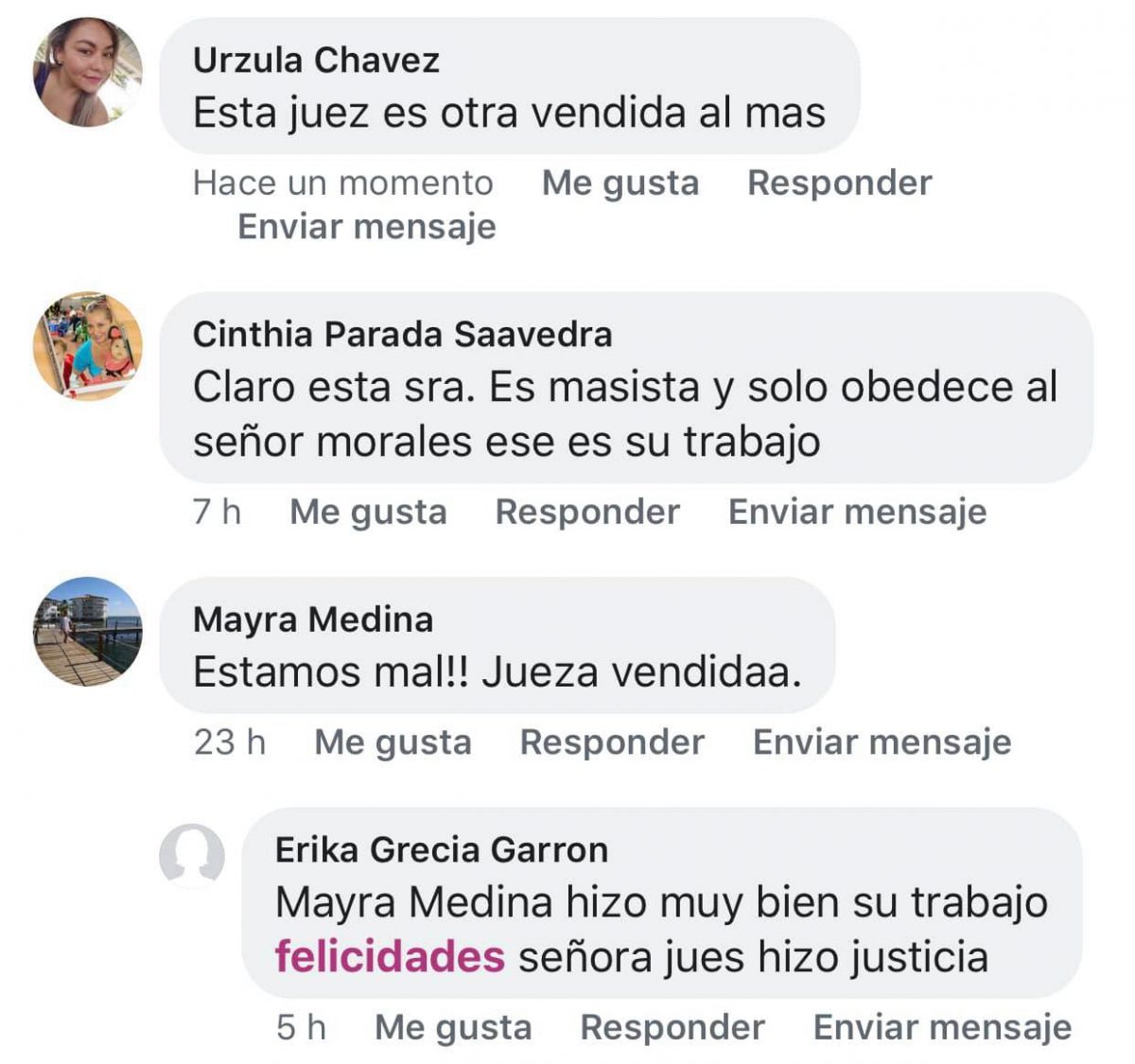This screenshot has height=1064, width=1135.
Task: Send message to Mayra Medina
Action: (x=882, y=742)
